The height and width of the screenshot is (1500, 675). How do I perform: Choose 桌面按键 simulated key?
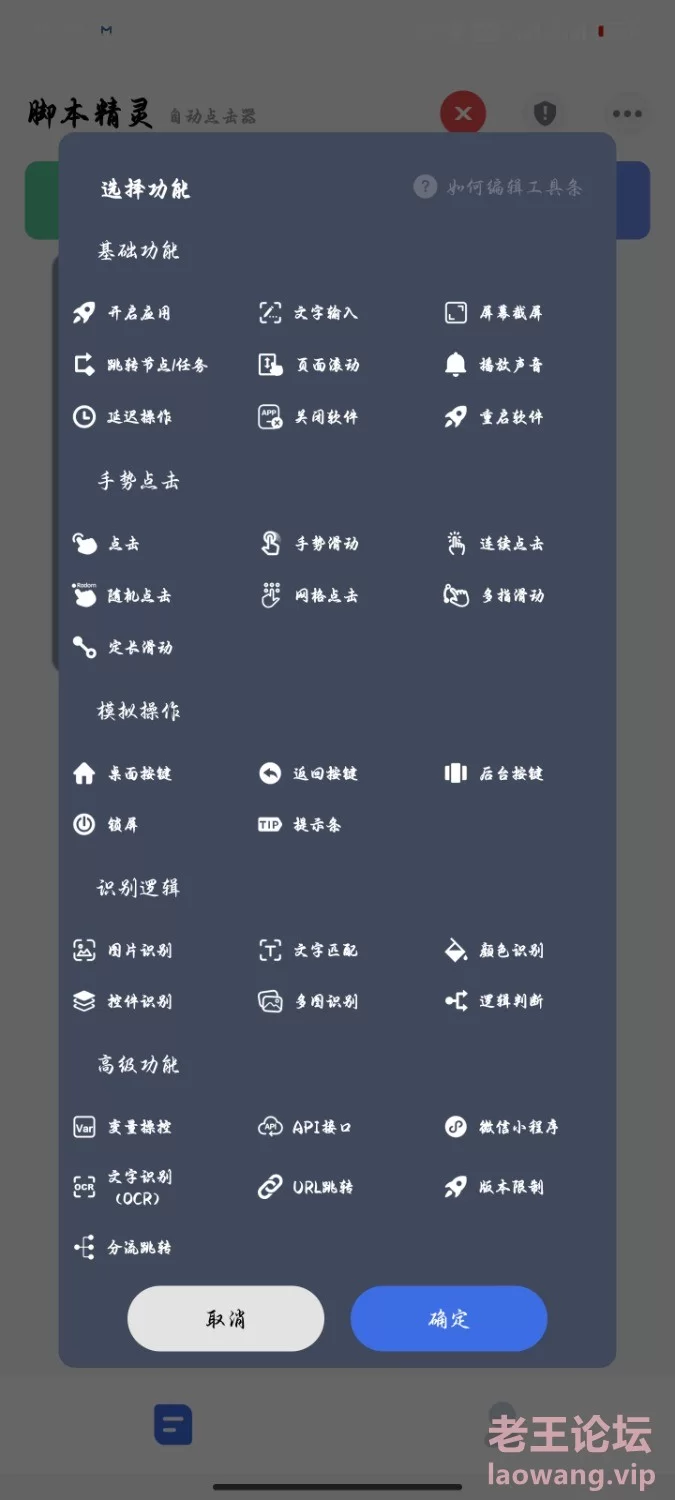(122, 773)
